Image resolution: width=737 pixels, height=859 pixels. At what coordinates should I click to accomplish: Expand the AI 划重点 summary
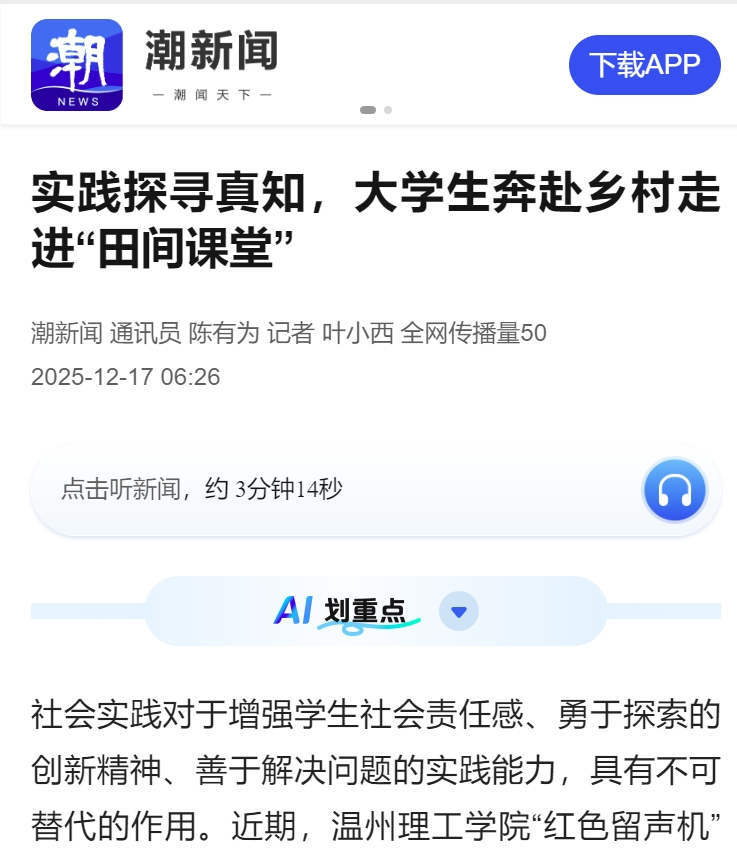tap(459, 611)
